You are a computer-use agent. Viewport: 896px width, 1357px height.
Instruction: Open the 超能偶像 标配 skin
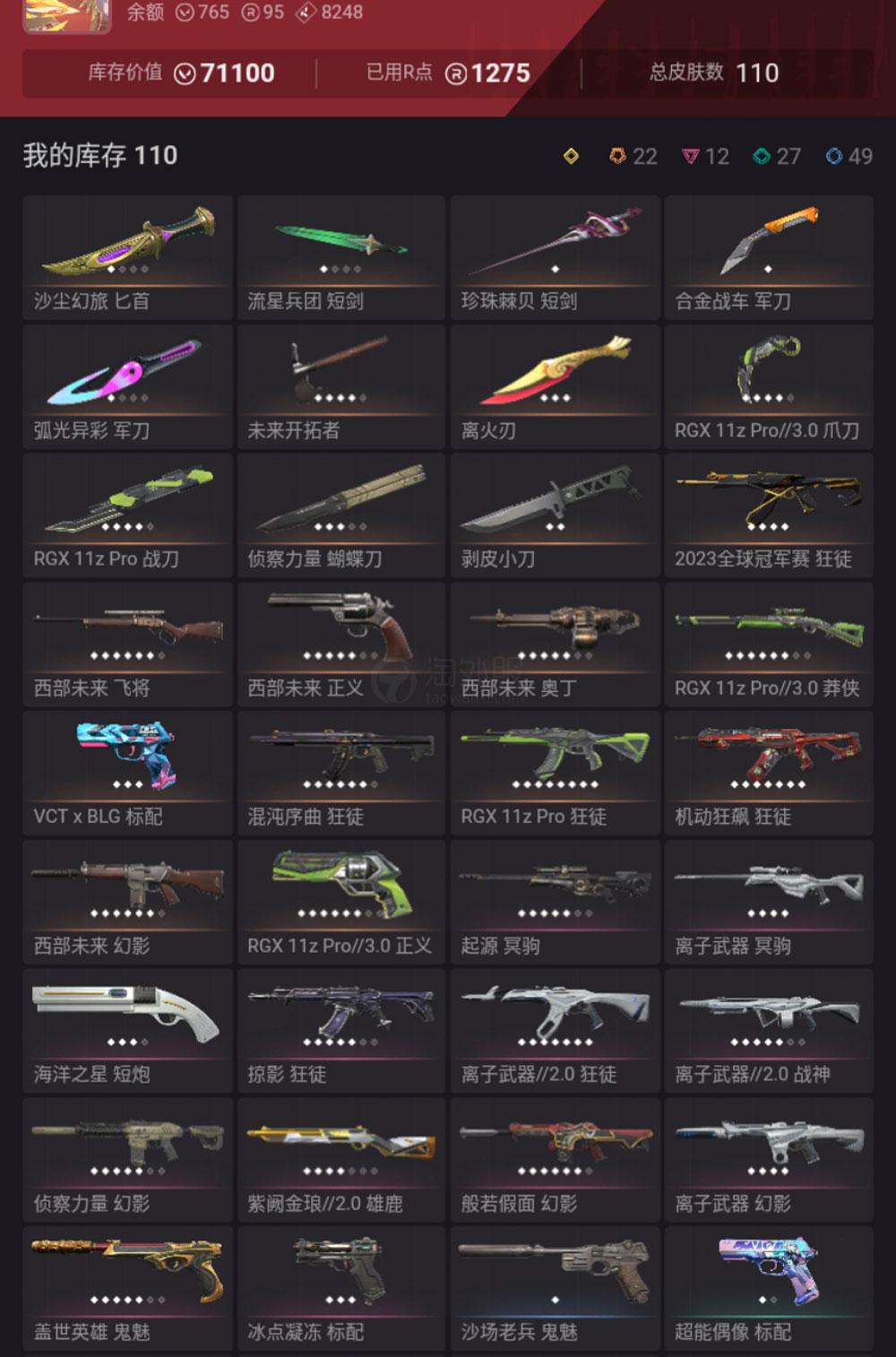click(x=769, y=1289)
